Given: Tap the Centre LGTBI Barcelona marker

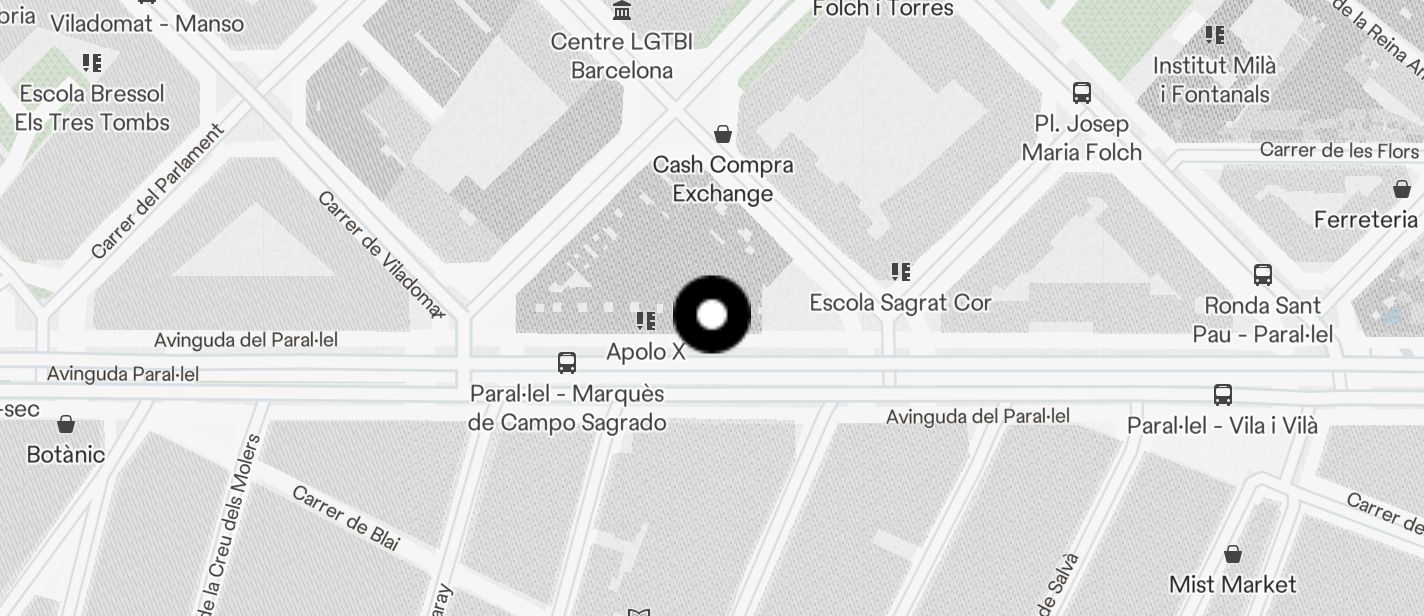Looking at the screenshot, I should point(622,11).
